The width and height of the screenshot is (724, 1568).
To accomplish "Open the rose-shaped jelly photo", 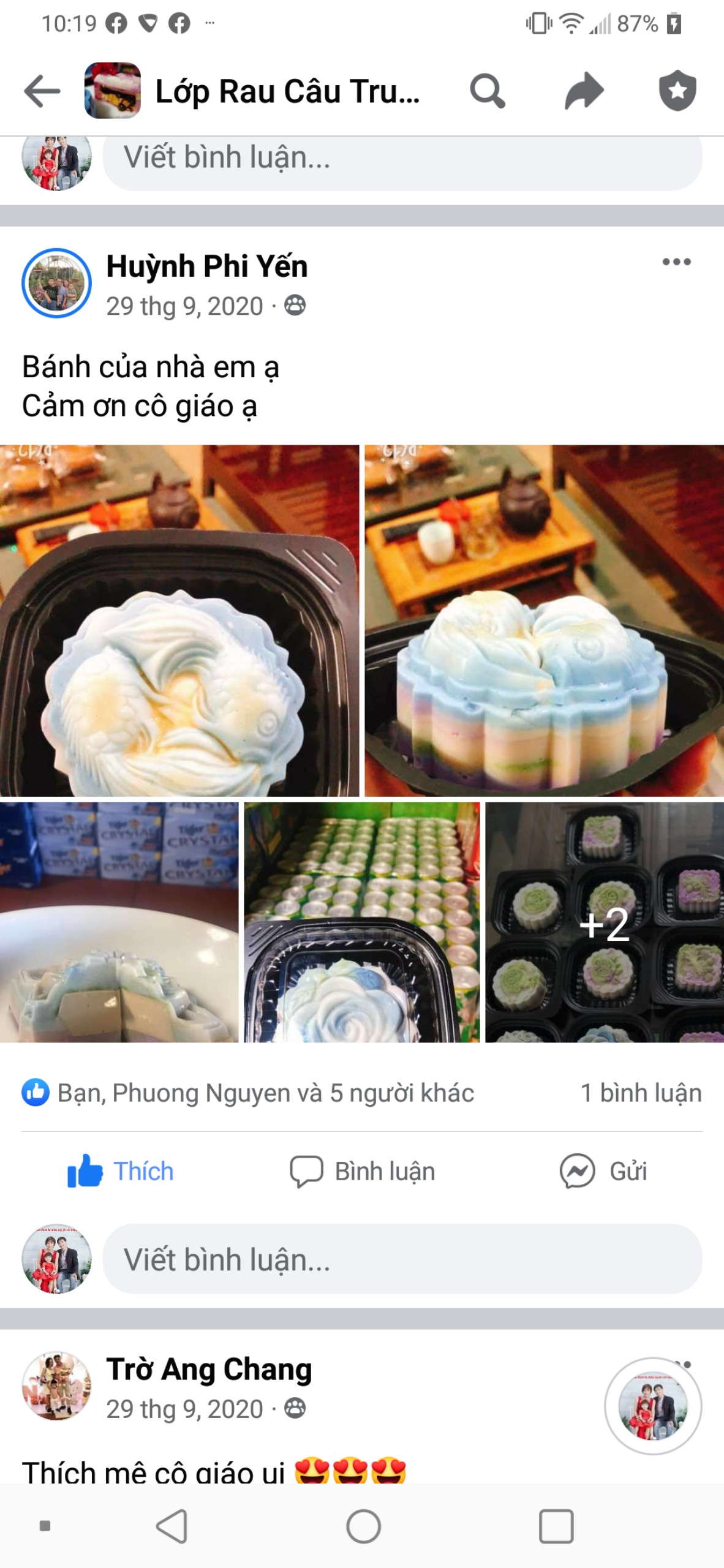I will pos(361,922).
